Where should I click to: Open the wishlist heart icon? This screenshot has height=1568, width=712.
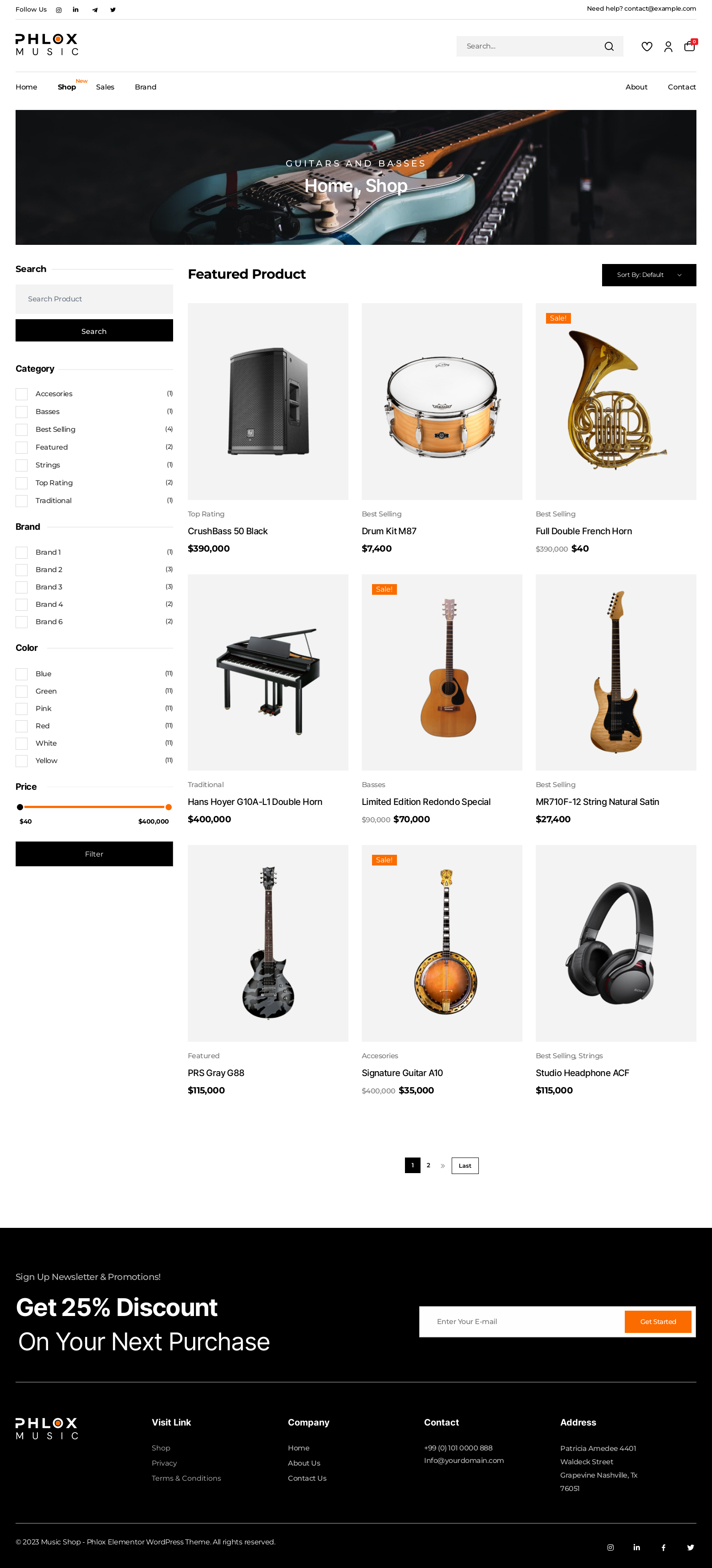click(647, 46)
